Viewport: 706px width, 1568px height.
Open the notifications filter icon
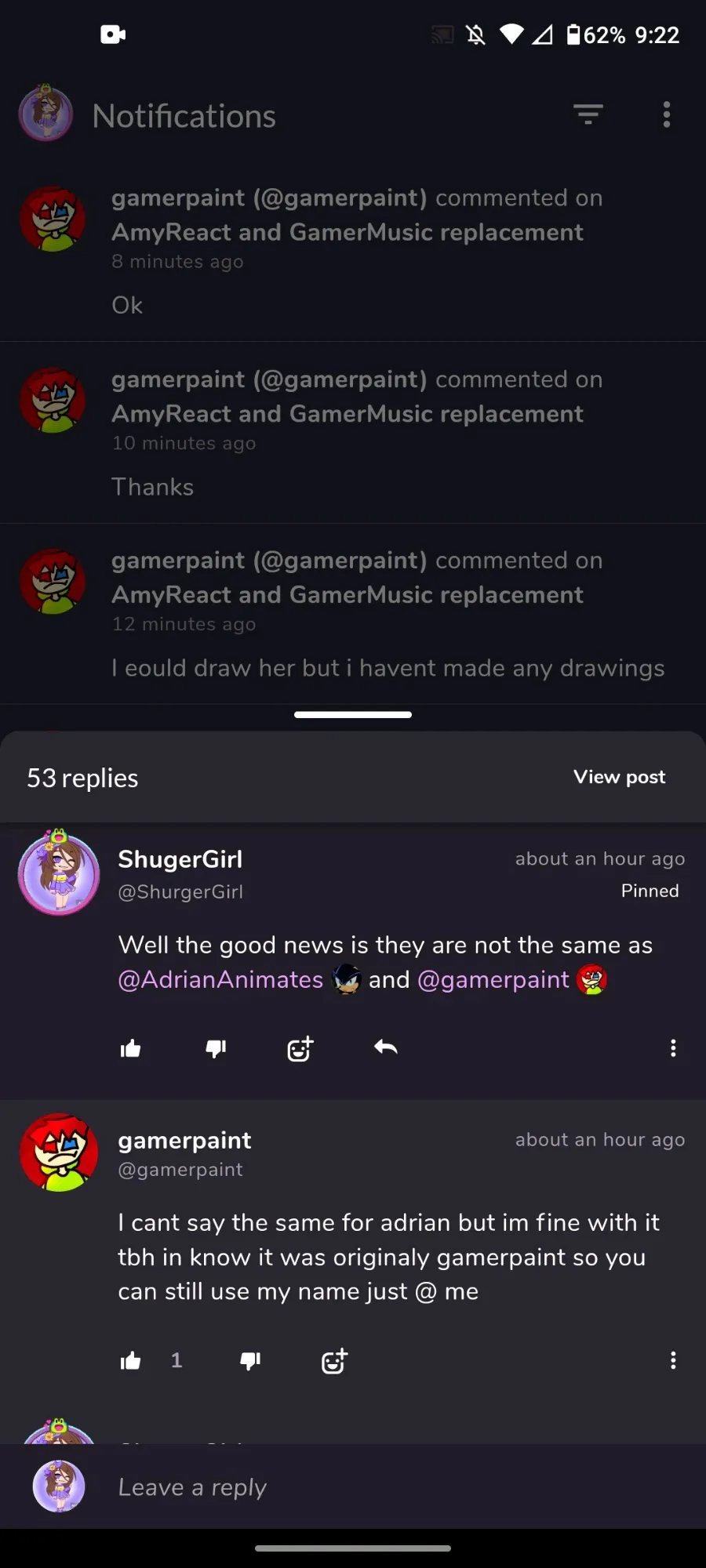click(588, 114)
